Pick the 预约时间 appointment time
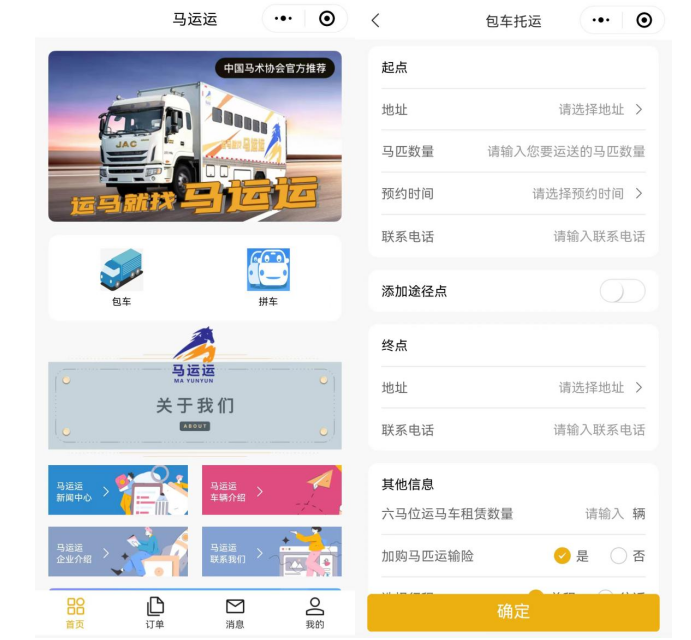Screen dimensions: 691x640 click(x=585, y=193)
